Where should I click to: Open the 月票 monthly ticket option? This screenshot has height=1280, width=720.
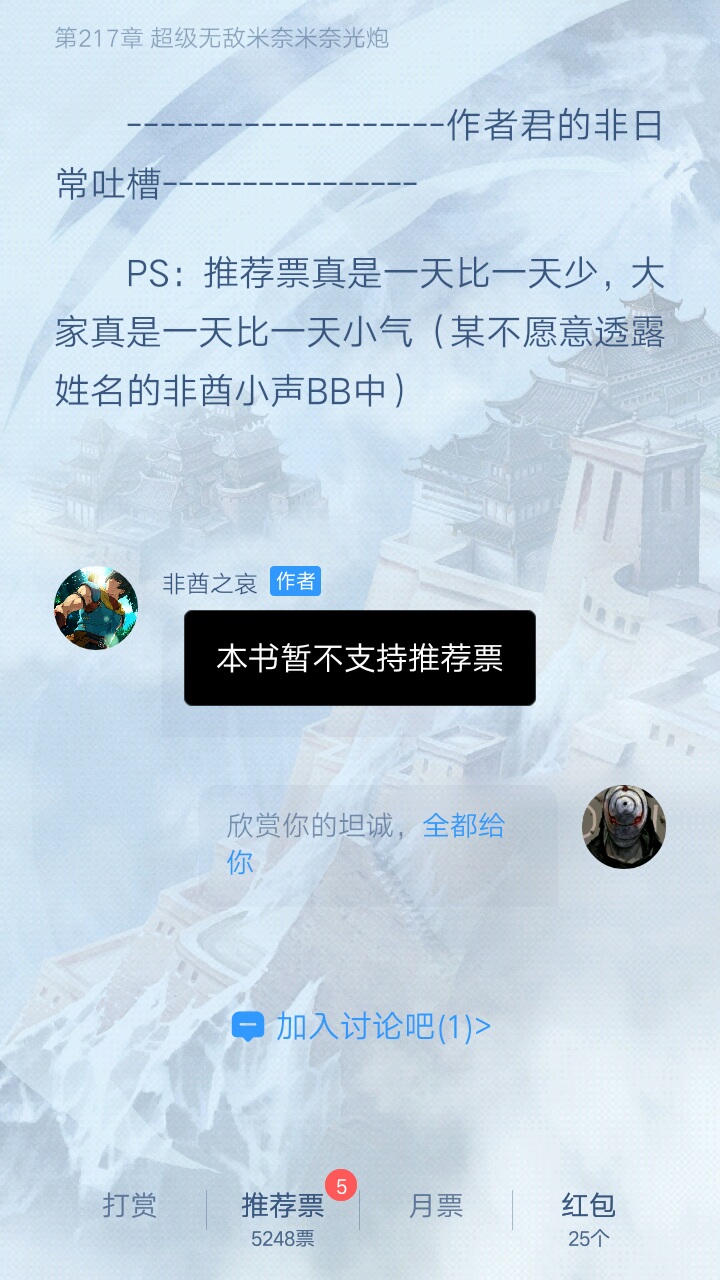point(436,1207)
